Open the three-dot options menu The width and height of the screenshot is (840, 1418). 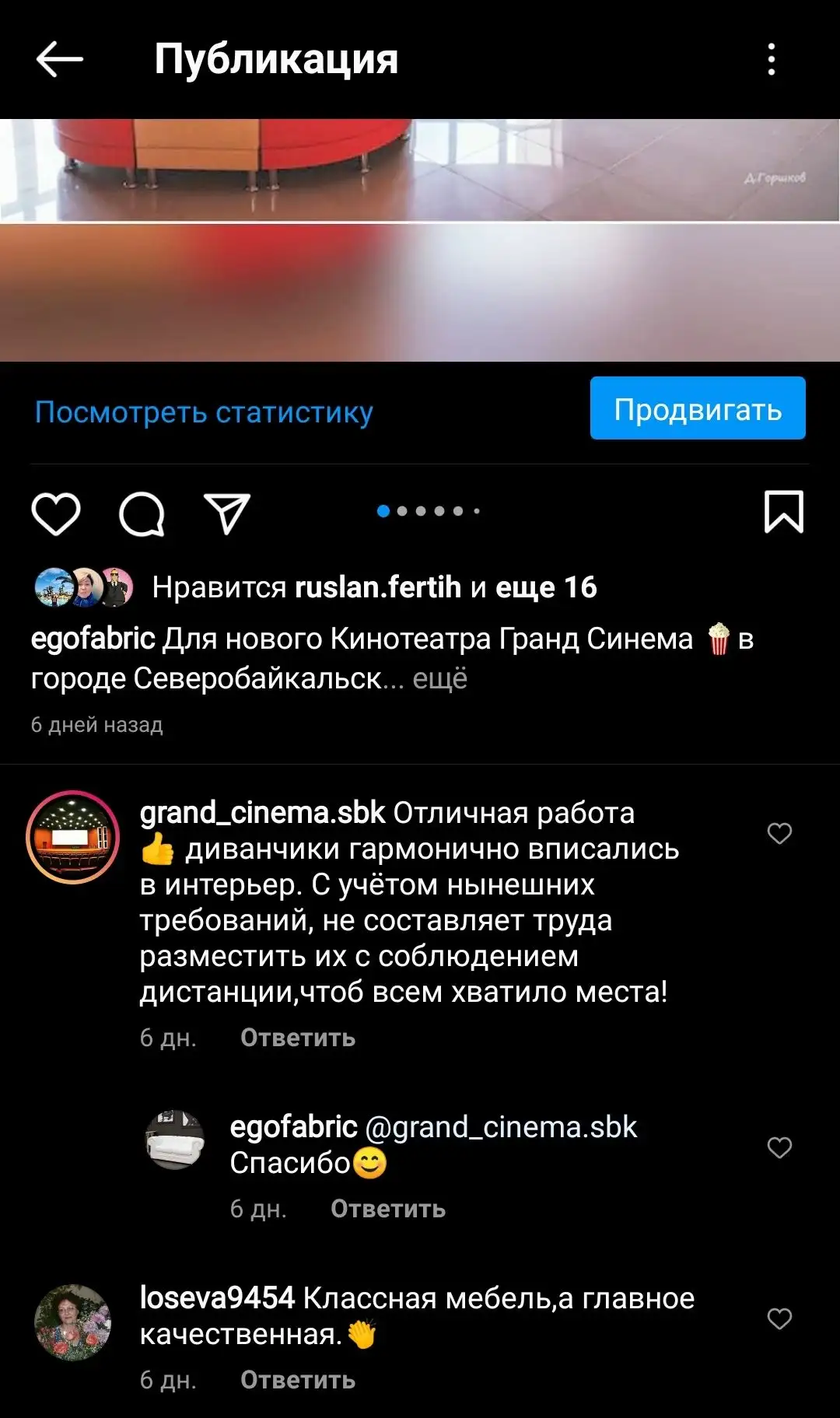(x=771, y=59)
